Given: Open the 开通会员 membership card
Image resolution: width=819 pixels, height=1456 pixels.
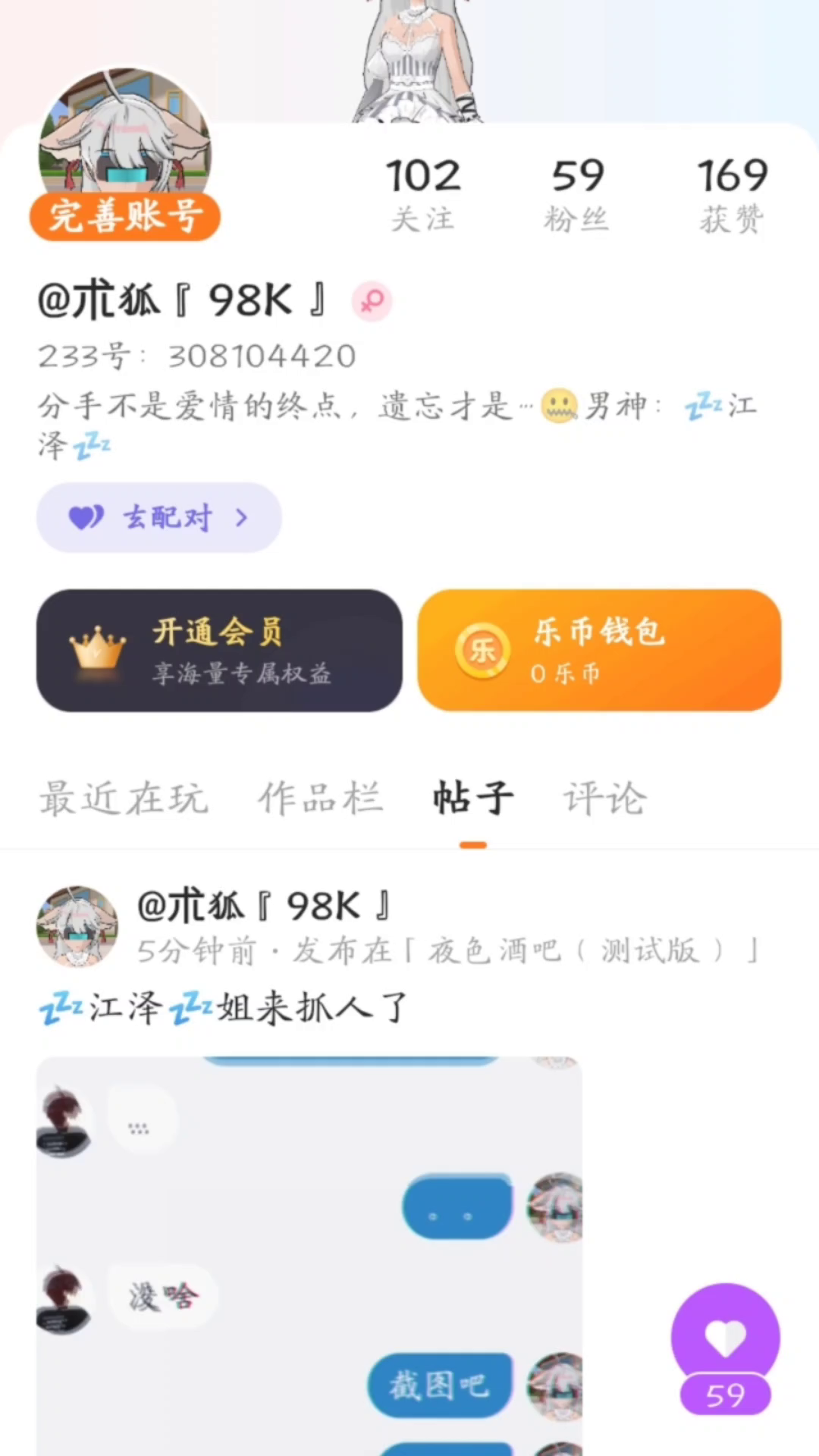Looking at the screenshot, I should pyautogui.click(x=219, y=651).
